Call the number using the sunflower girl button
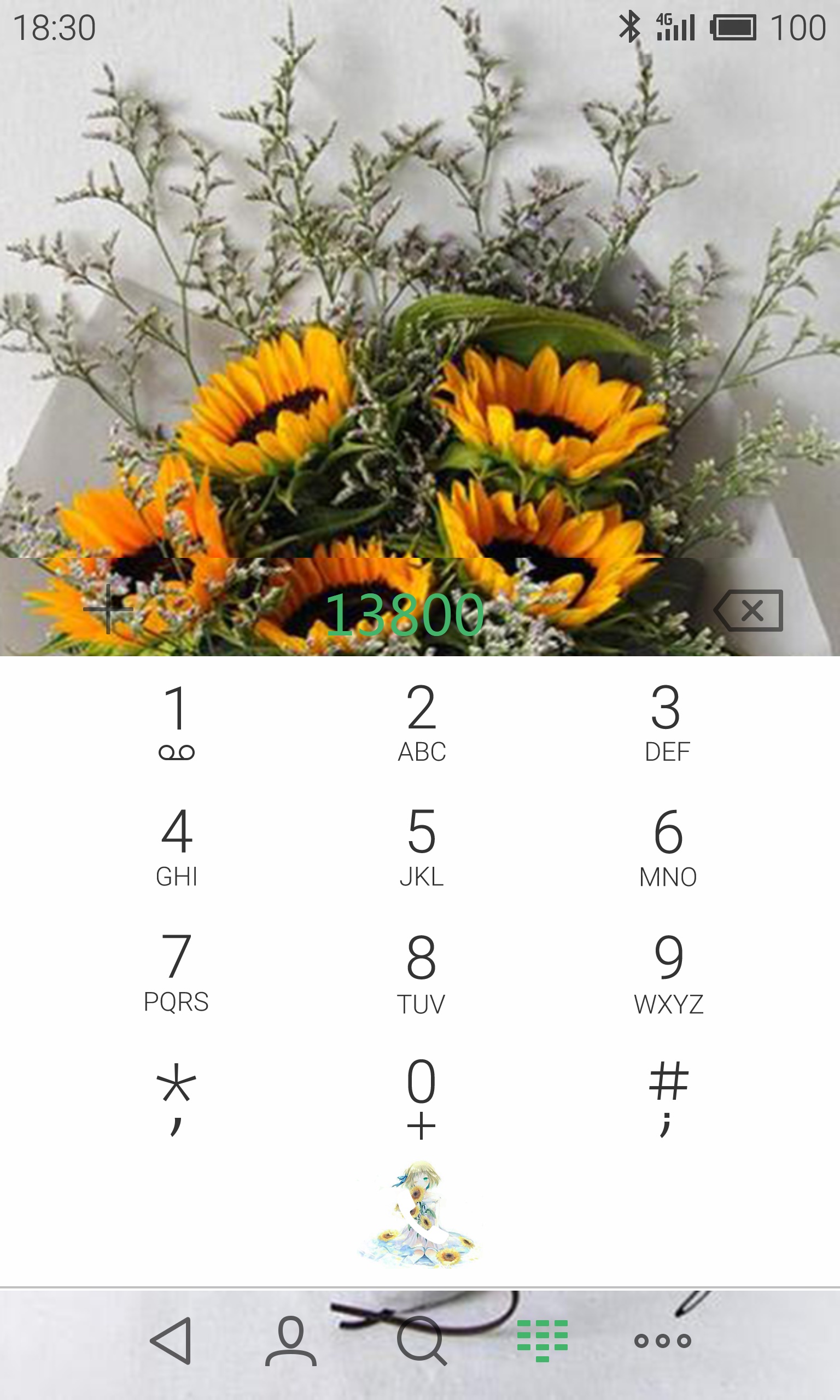 point(420,1215)
